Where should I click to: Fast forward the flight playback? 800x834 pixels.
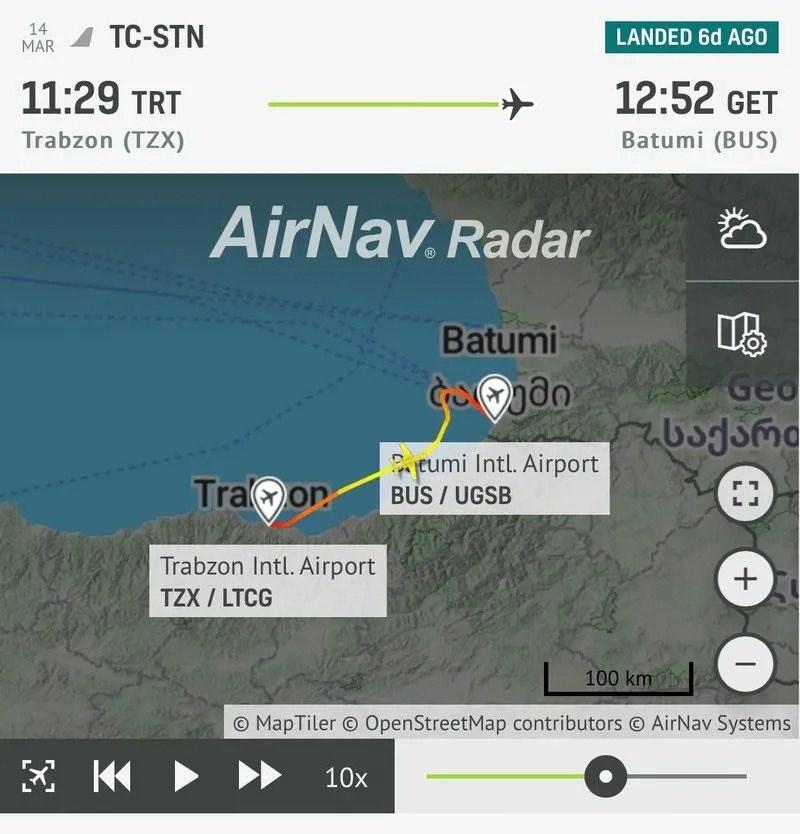point(259,776)
